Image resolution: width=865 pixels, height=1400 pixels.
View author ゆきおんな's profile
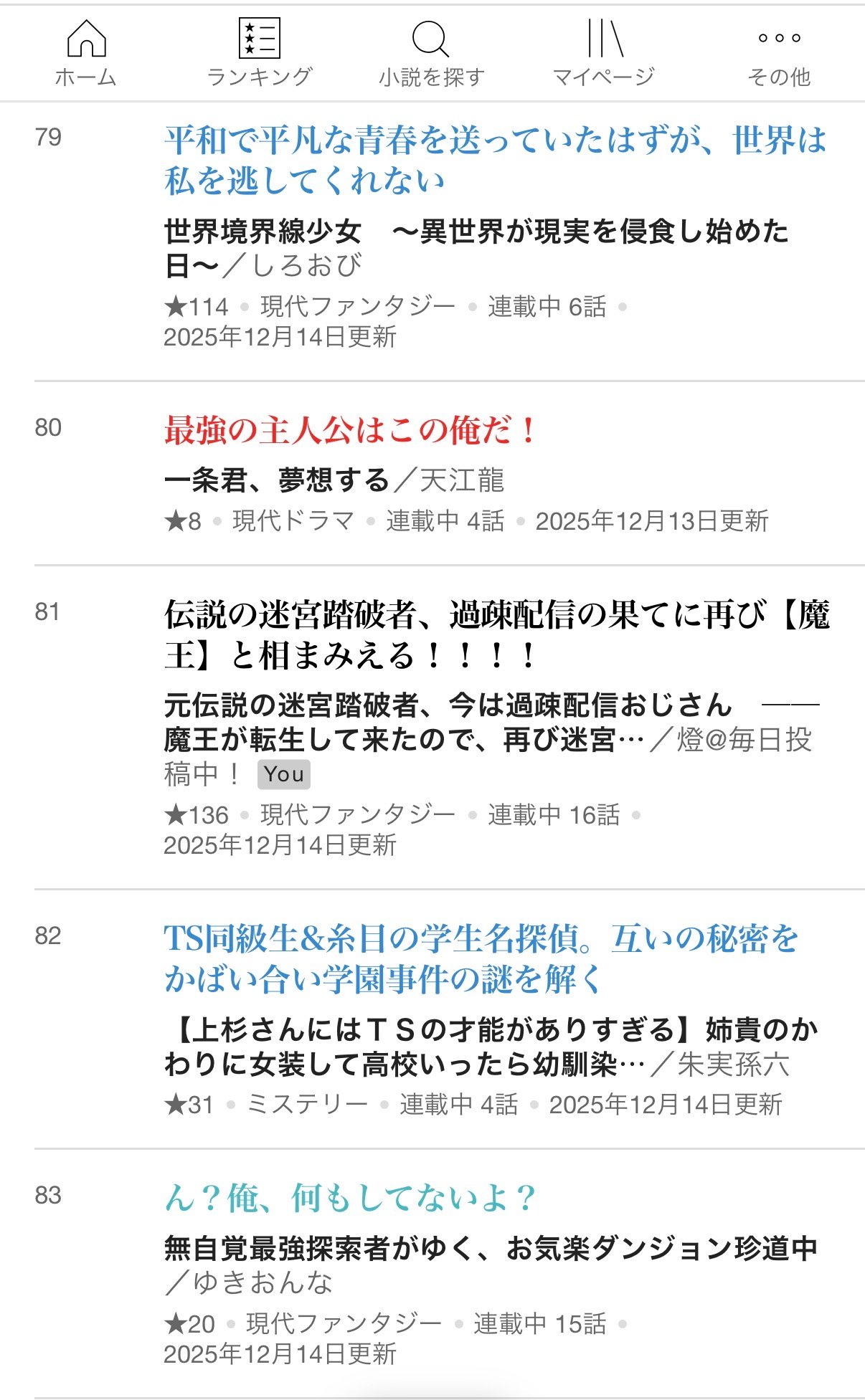point(263,1282)
